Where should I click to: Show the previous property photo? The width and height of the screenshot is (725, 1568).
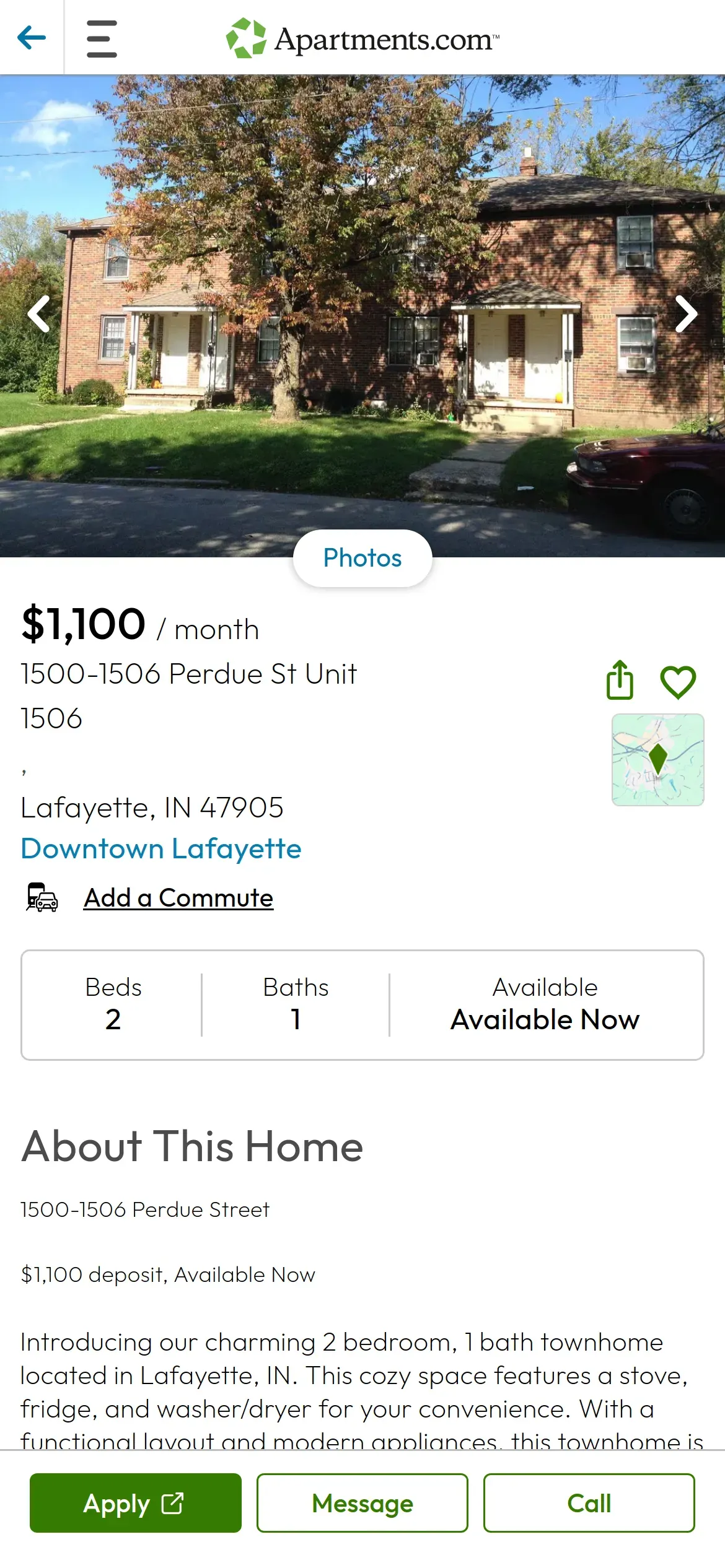tap(39, 314)
